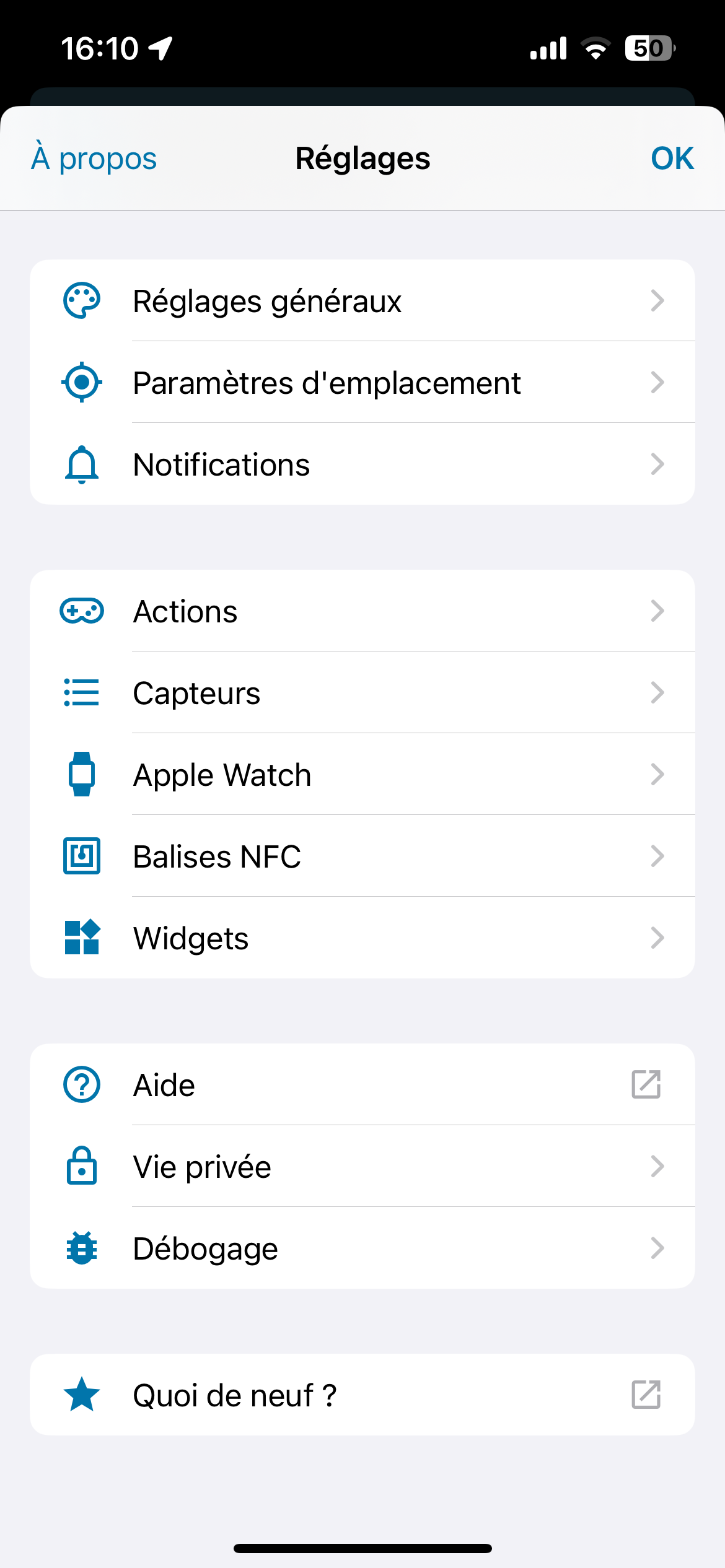View the Capteurs list
Viewport: 725px width, 1568px height.
point(362,693)
